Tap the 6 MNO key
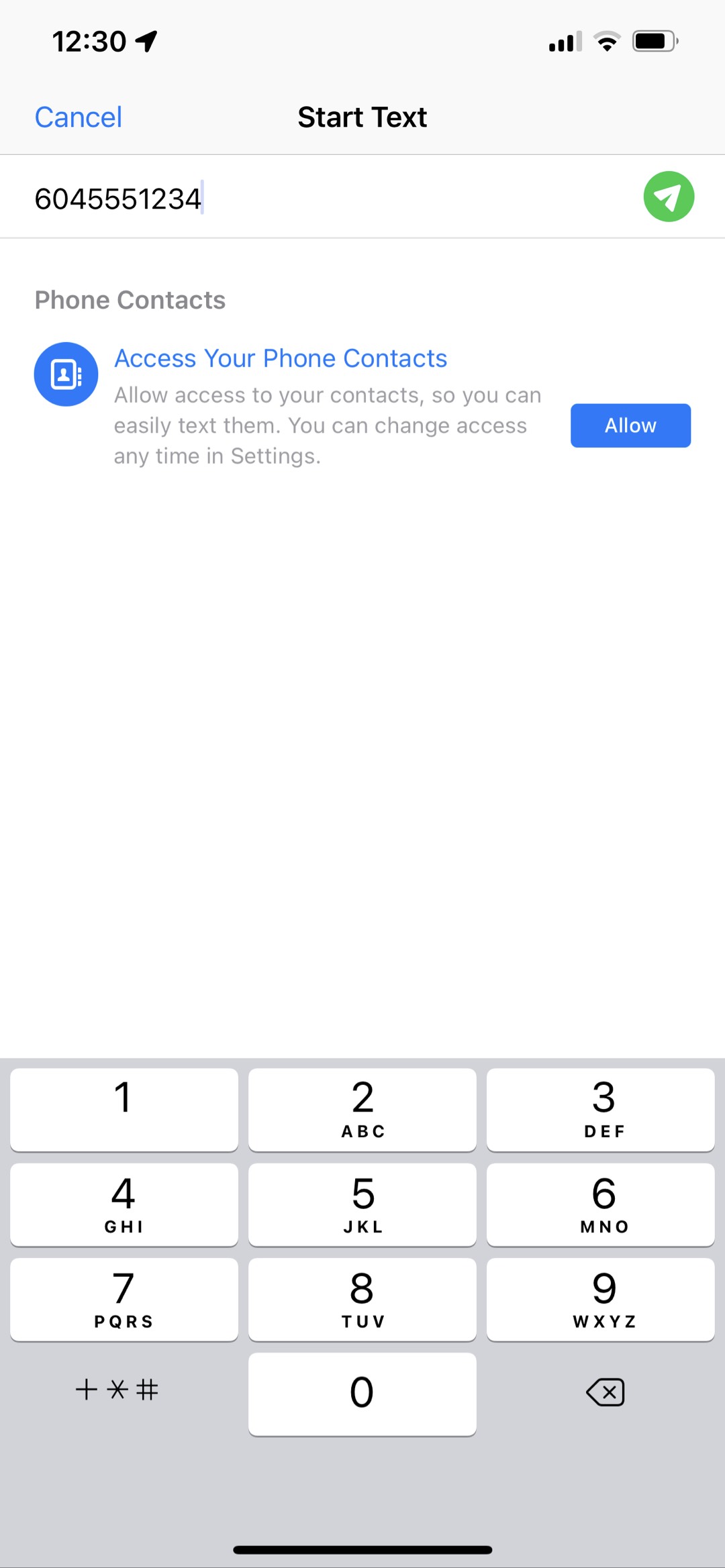725x1568 pixels. [602, 1204]
